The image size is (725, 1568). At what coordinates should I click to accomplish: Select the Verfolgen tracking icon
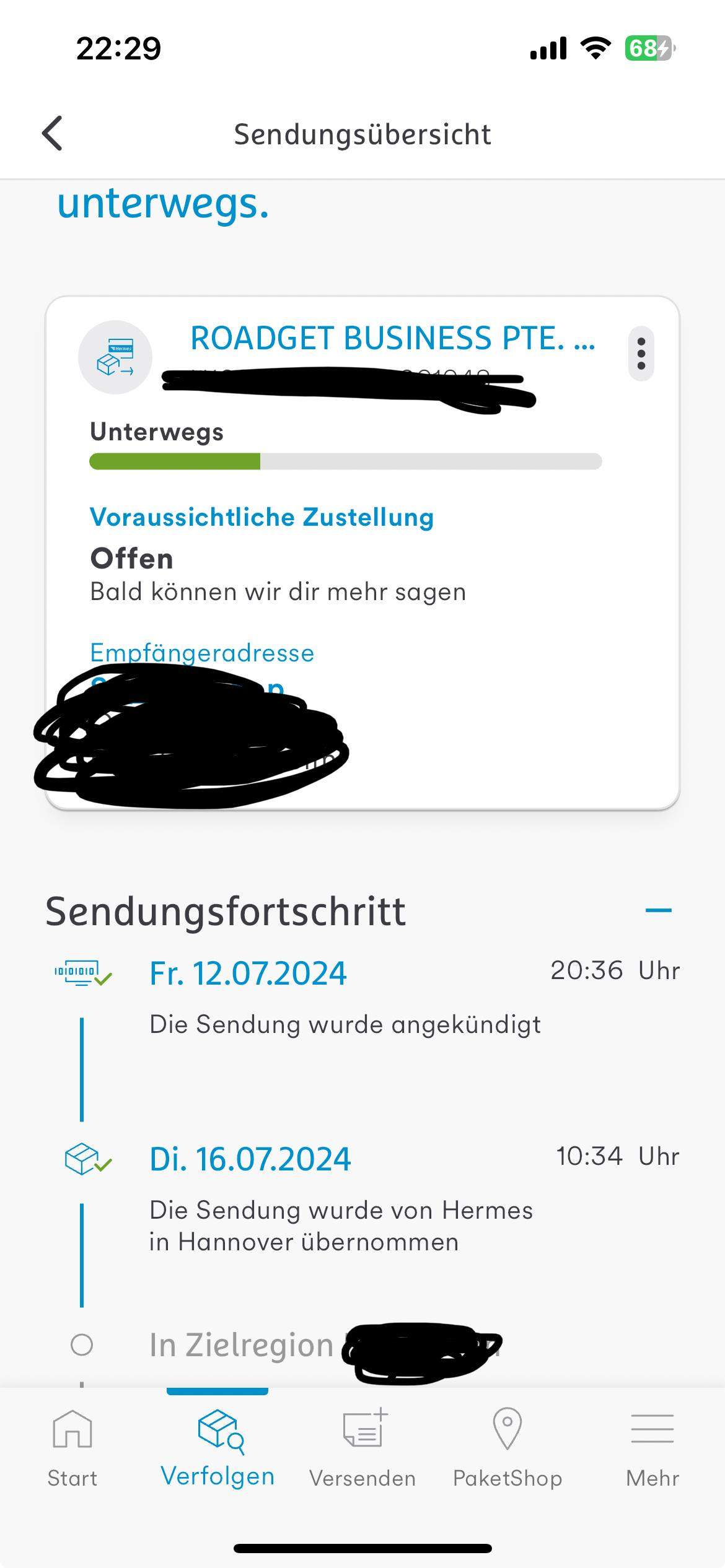(218, 1431)
